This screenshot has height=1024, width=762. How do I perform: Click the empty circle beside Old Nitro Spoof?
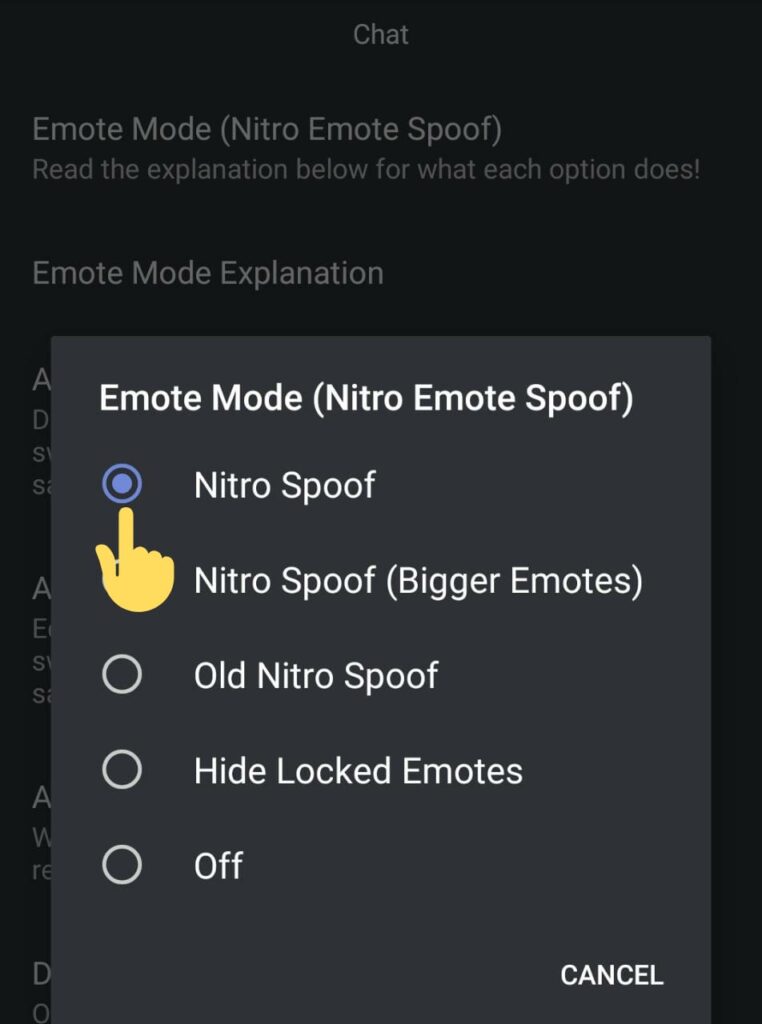122,675
